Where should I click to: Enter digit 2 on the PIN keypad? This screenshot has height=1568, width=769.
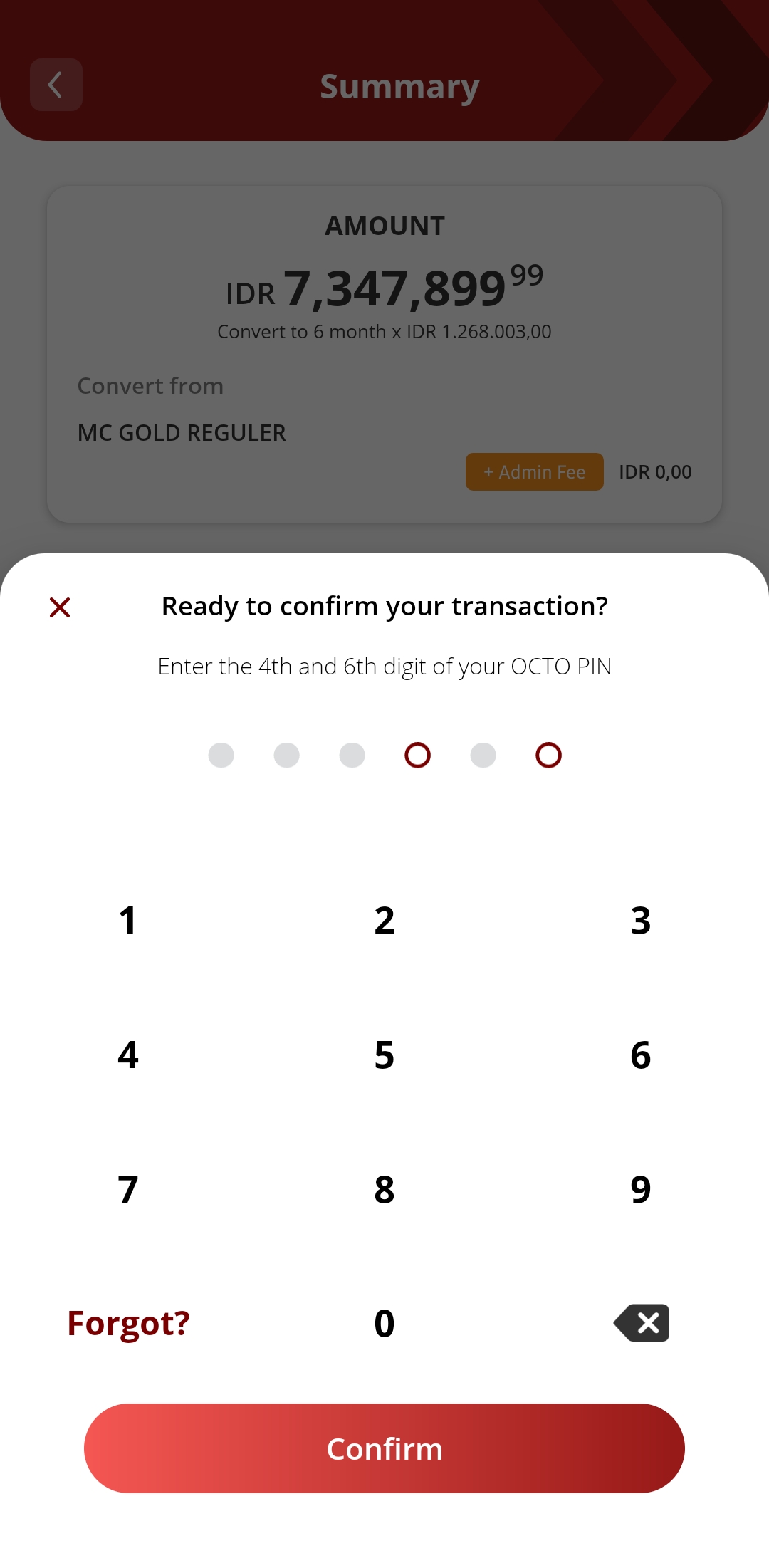pos(384,920)
